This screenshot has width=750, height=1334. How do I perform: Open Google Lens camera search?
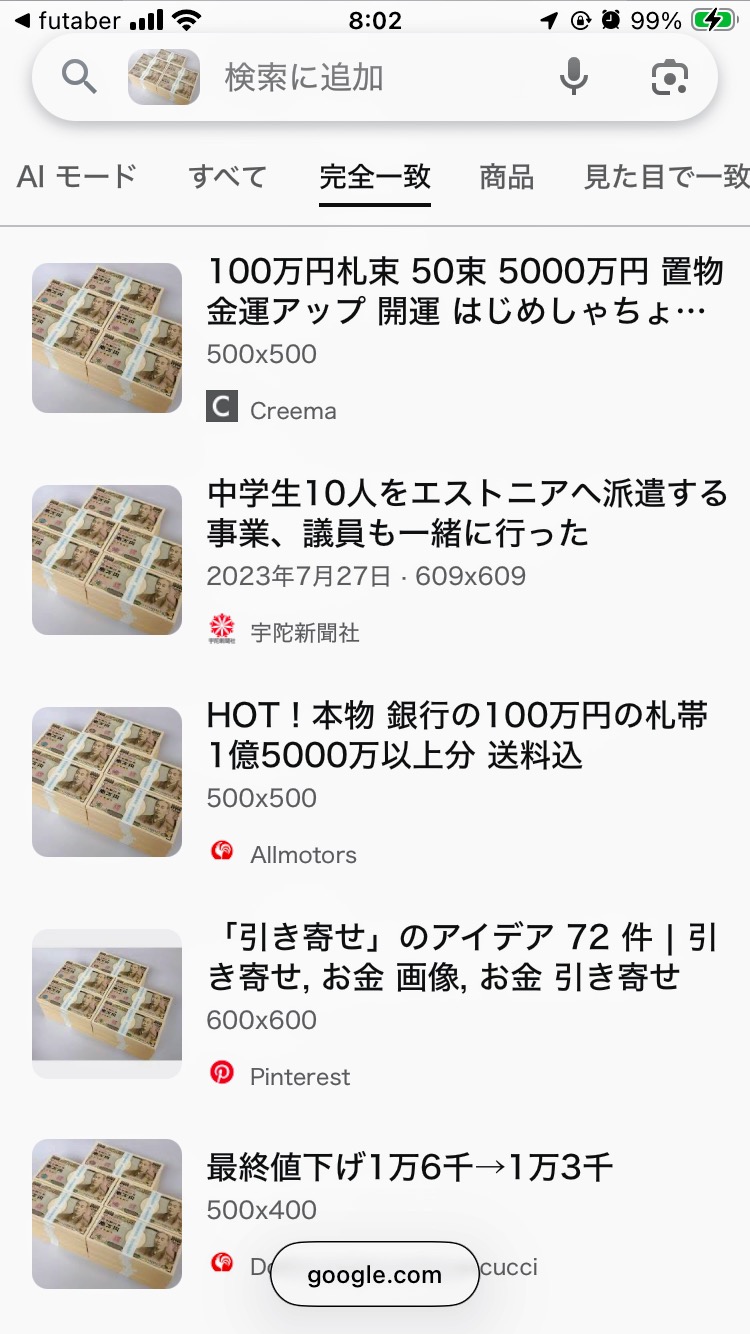(x=670, y=77)
